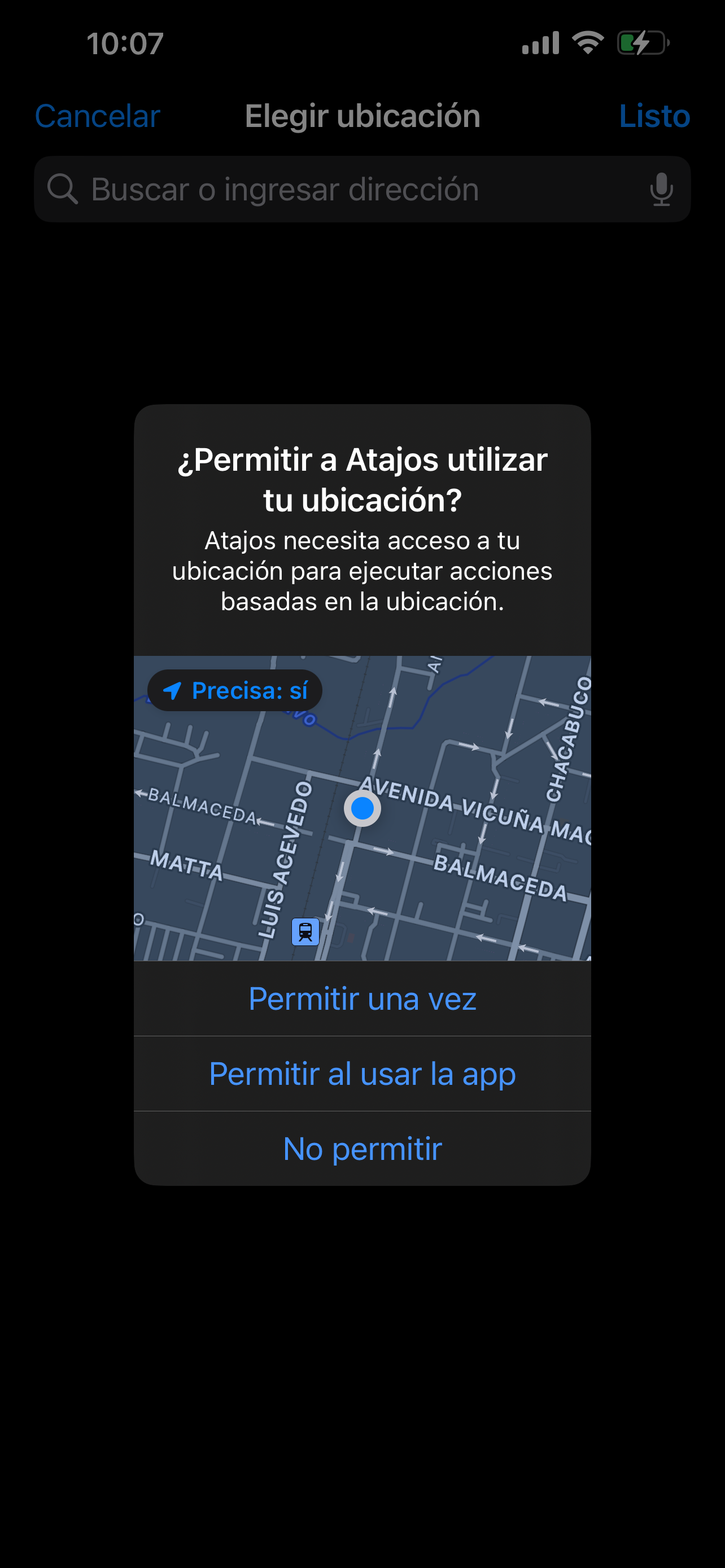Tap the microphone dictation icon
The image size is (725, 1568).
(x=661, y=189)
